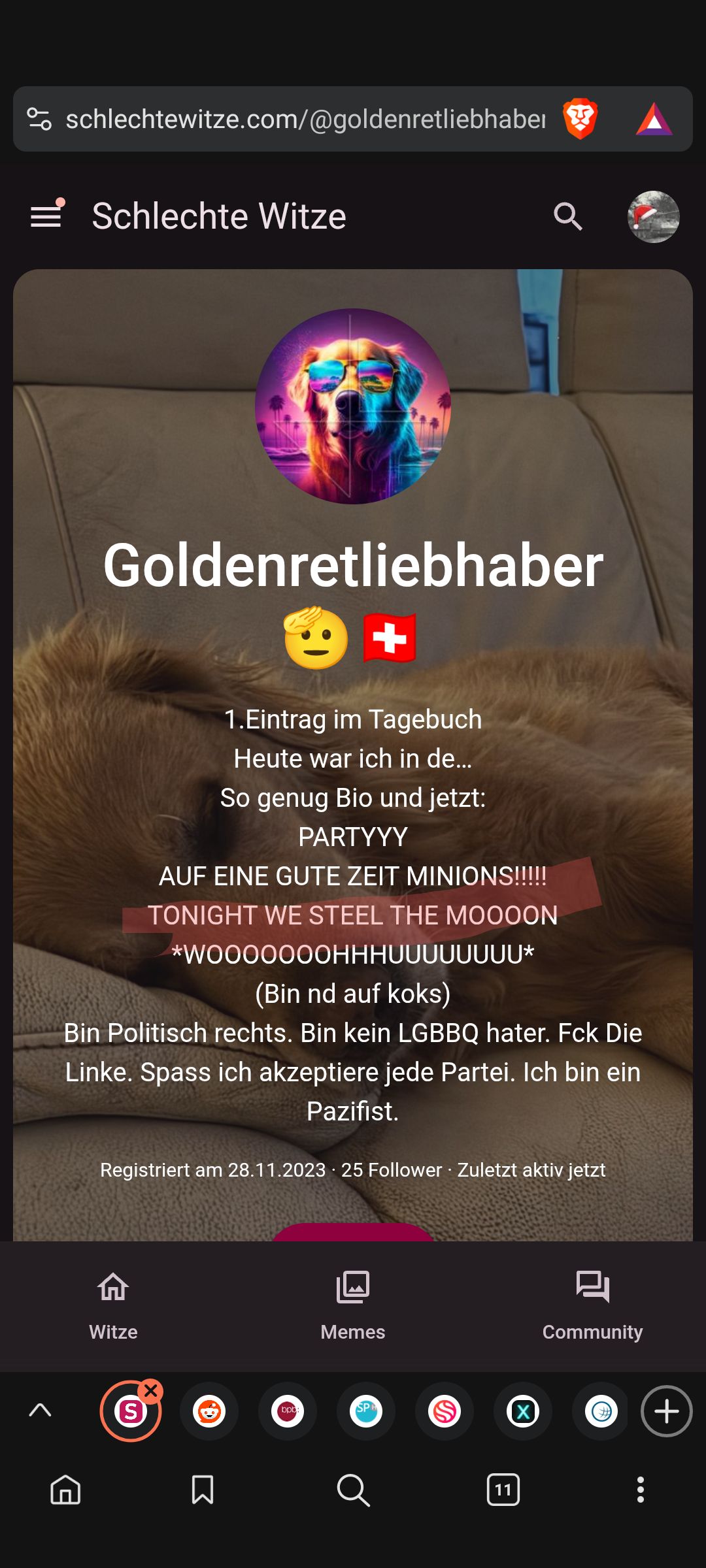This screenshot has width=706, height=1568.
Task: Open search on Schlechte Witze
Action: (x=567, y=216)
